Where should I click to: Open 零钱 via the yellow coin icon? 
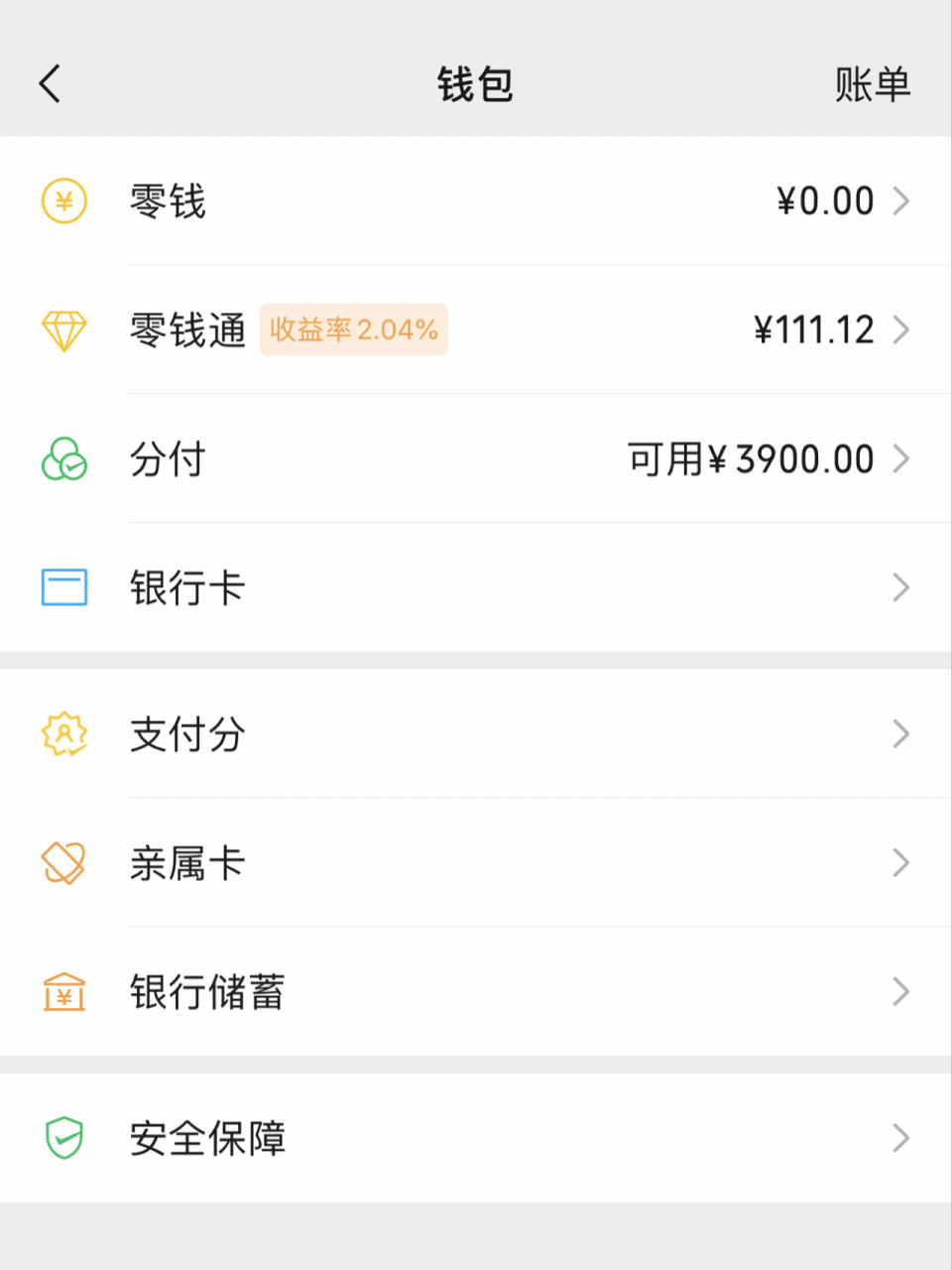pos(63,201)
